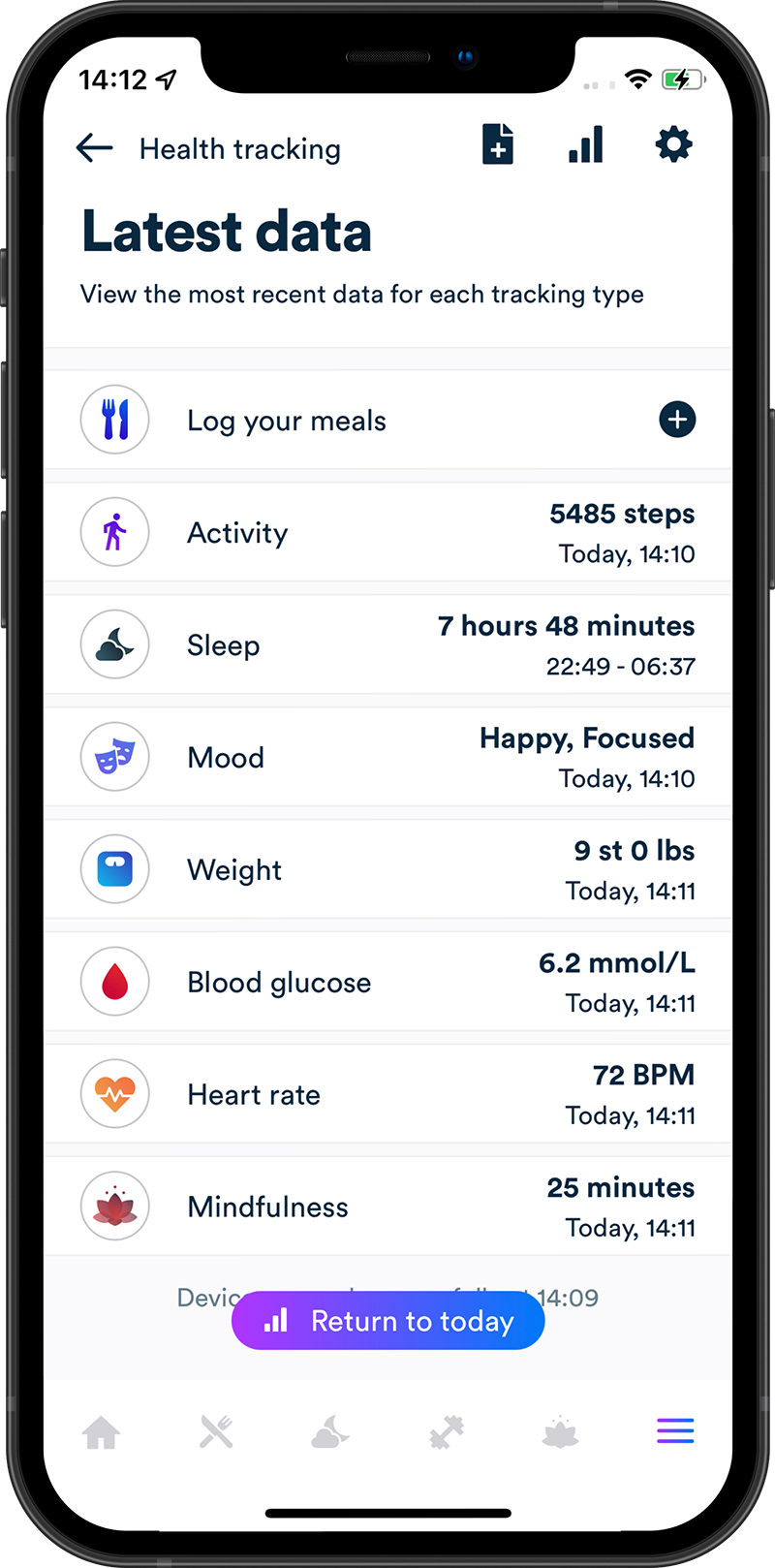Go back from Health tracking

click(x=95, y=148)
